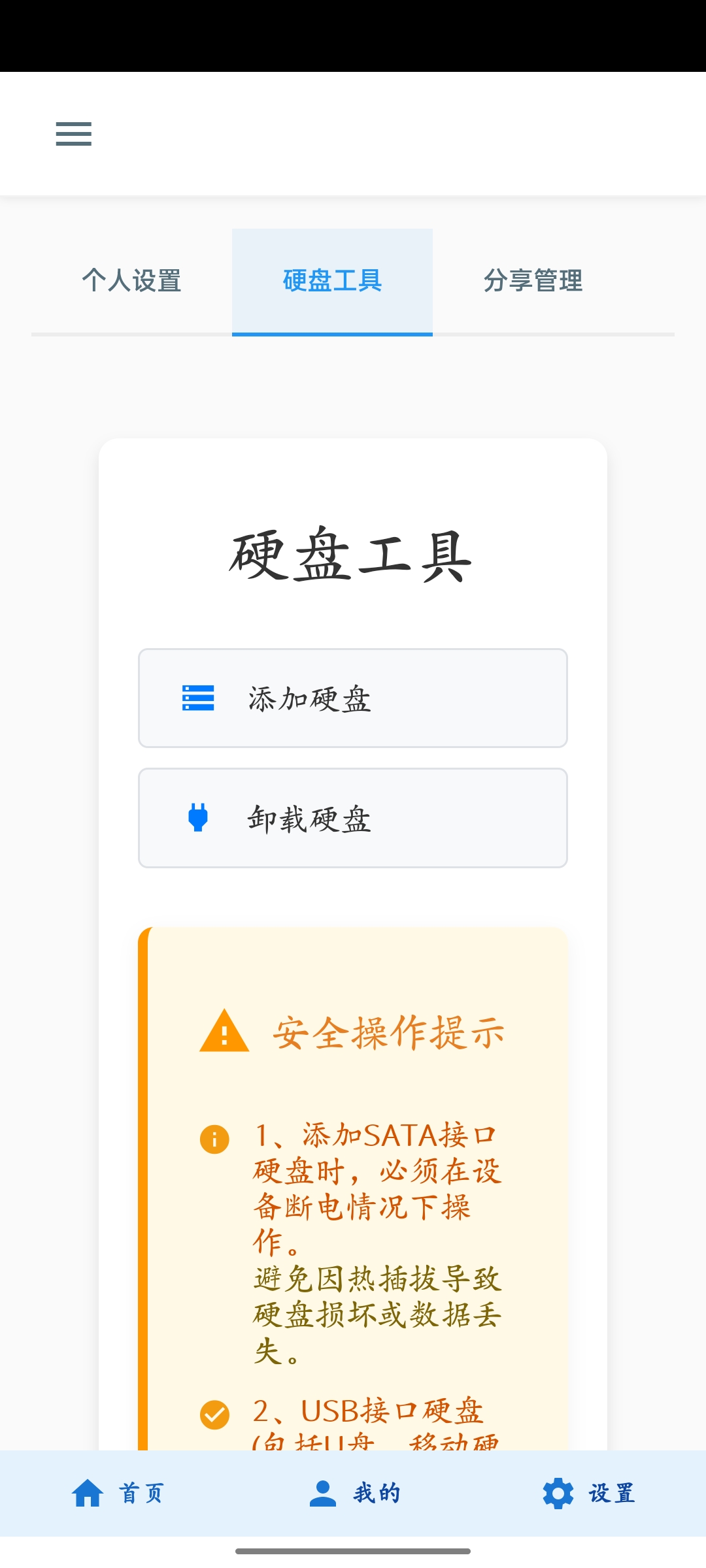
Task: Select the disk list icon beside 添加硬盘
Action: (x=198, y=697)
